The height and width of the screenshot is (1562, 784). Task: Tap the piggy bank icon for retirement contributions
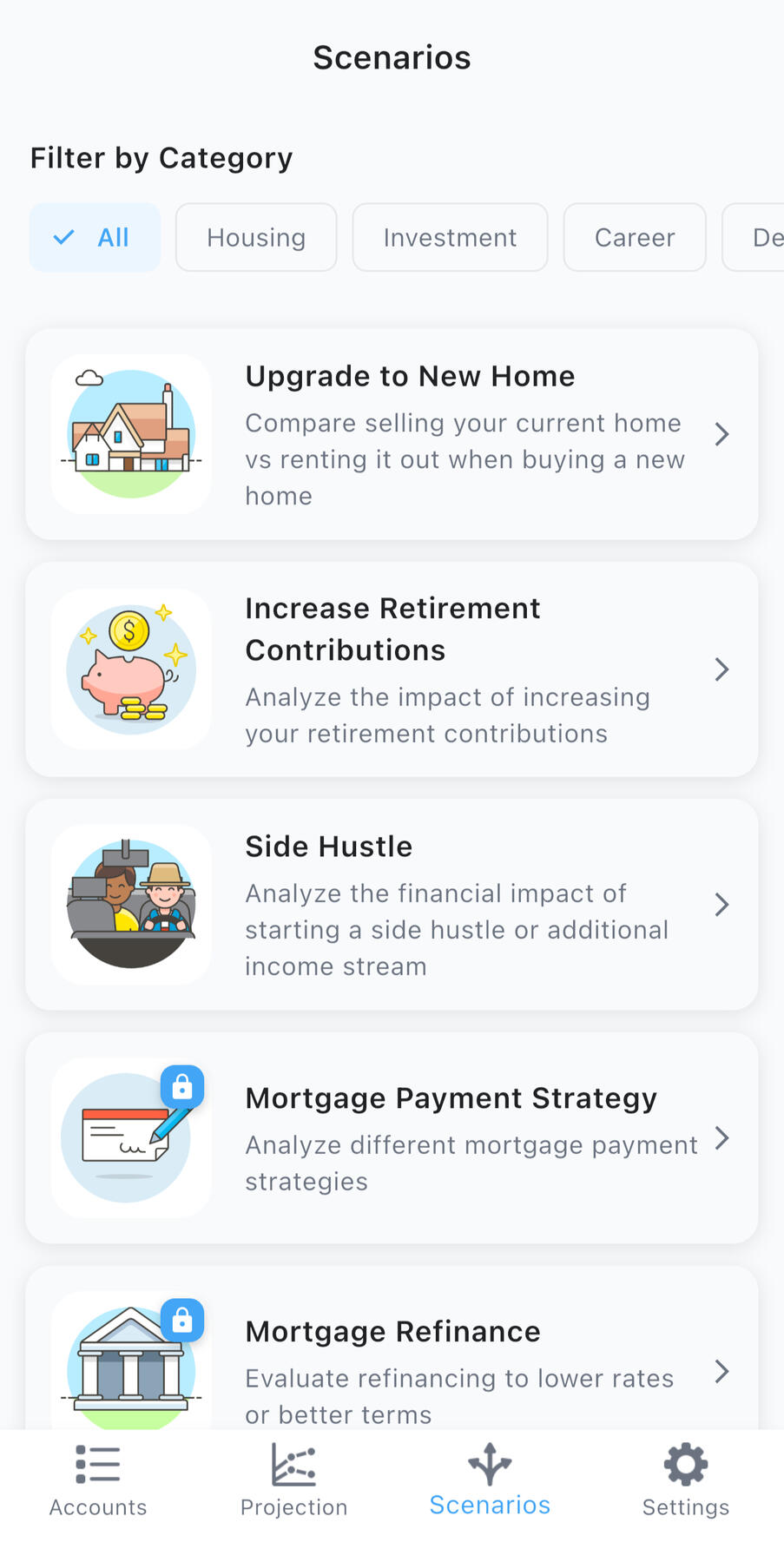[x=130, y=669]
